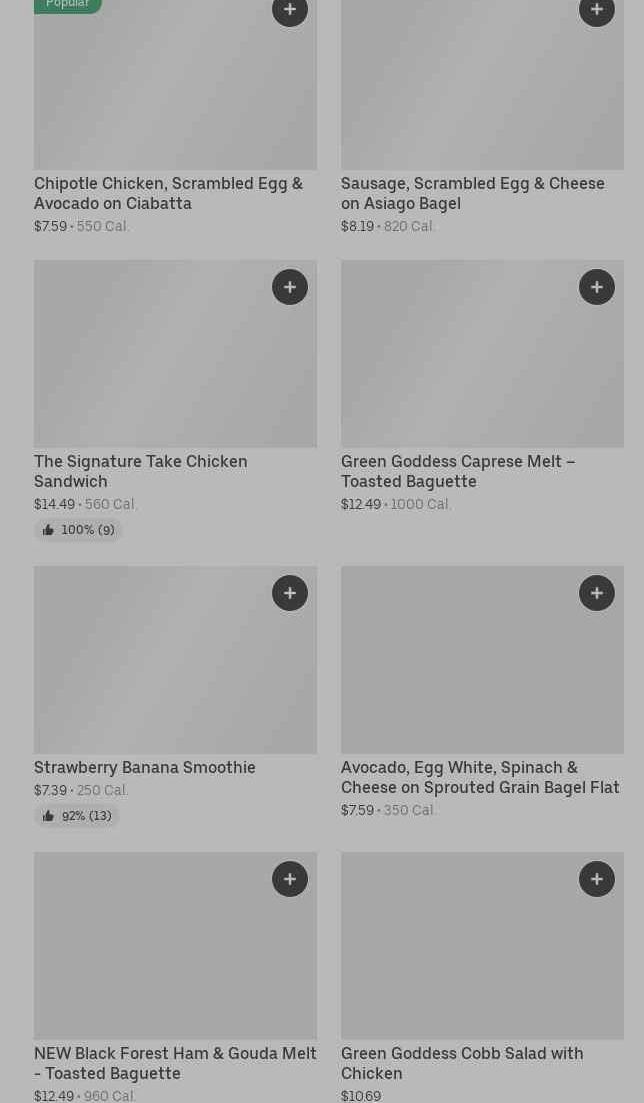This screenshot has width=644, height=1103.
Task: View Green Goddess Caprese Melt item
Action: pyautogui.click(x=458, y=471)
